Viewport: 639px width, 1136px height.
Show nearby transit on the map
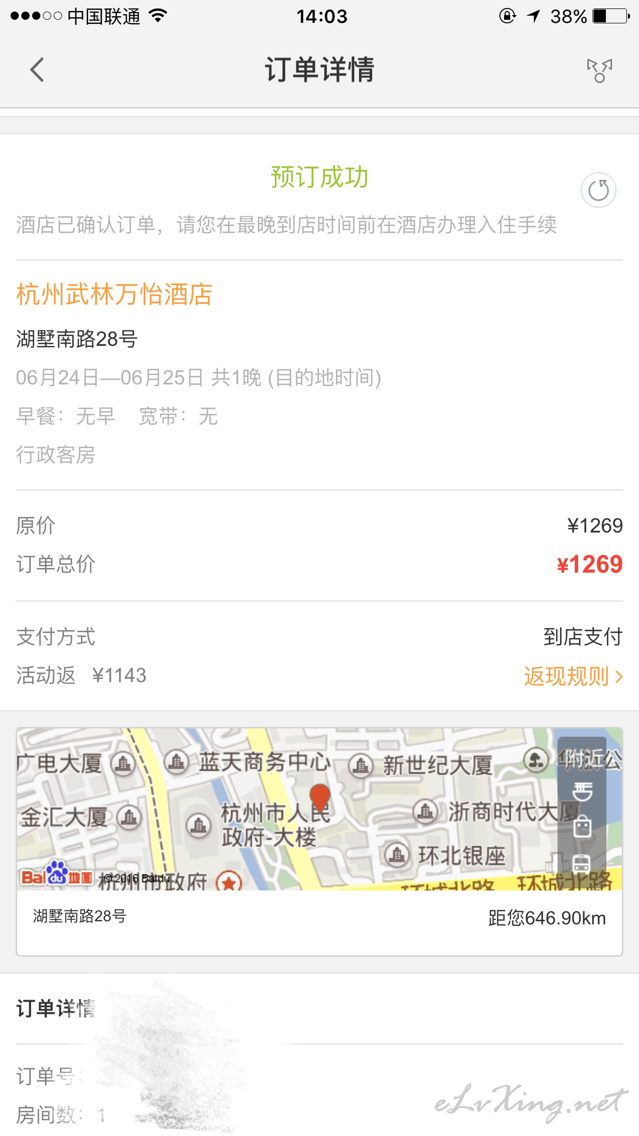point(582,864)
